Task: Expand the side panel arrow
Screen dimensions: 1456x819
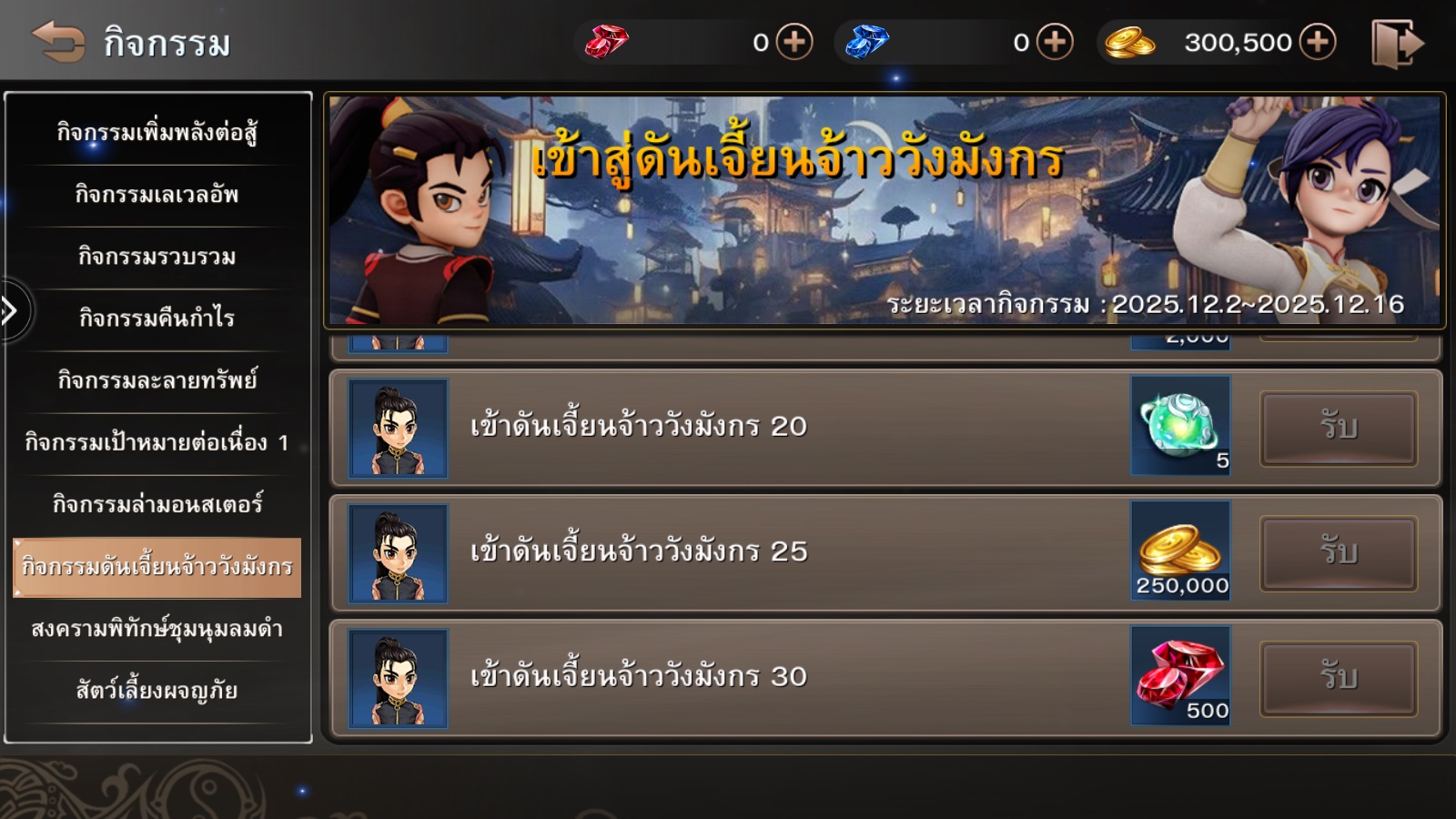Action: (x=11, y=312)
